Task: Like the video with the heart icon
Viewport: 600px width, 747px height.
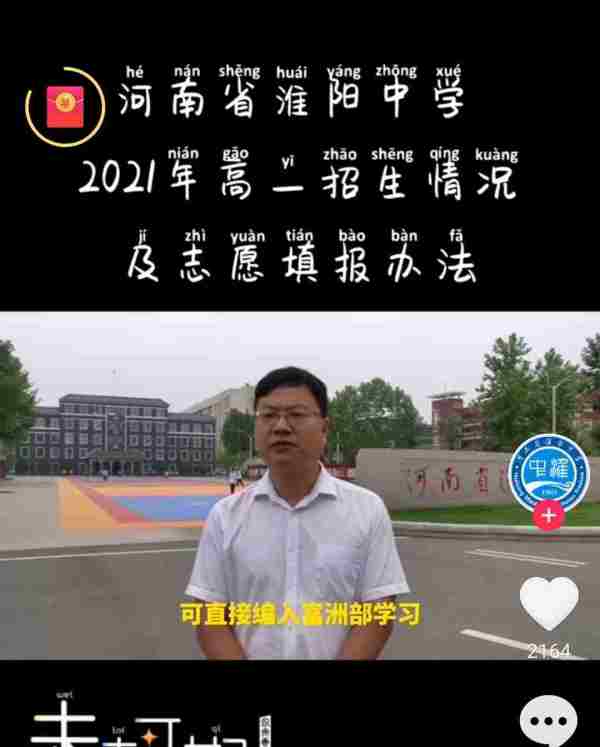Action: (549, 604)
